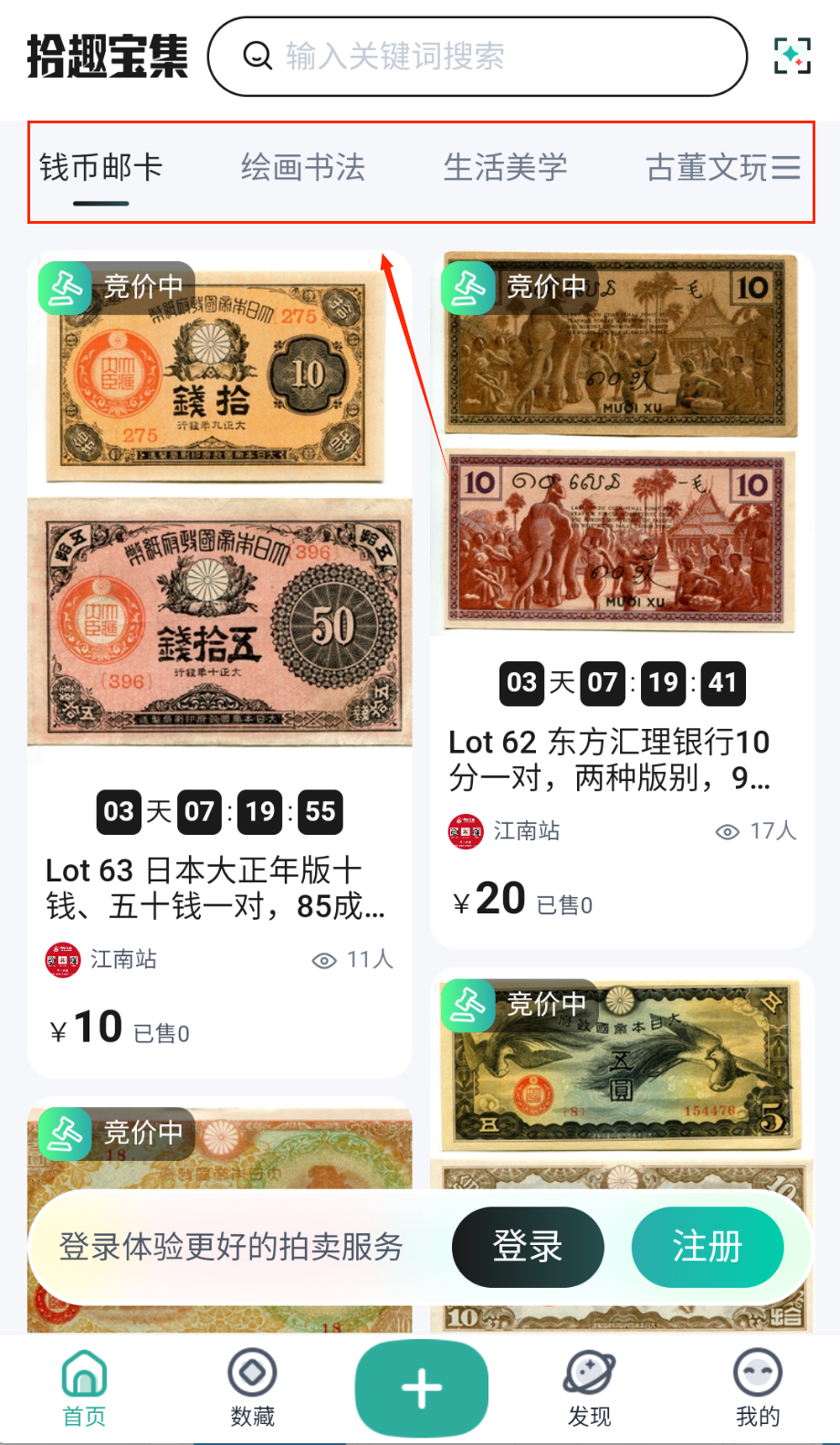Select the 钱币邮卡 category tab
Viewport: 840px width, 1445px height.
tap(100, 168)
